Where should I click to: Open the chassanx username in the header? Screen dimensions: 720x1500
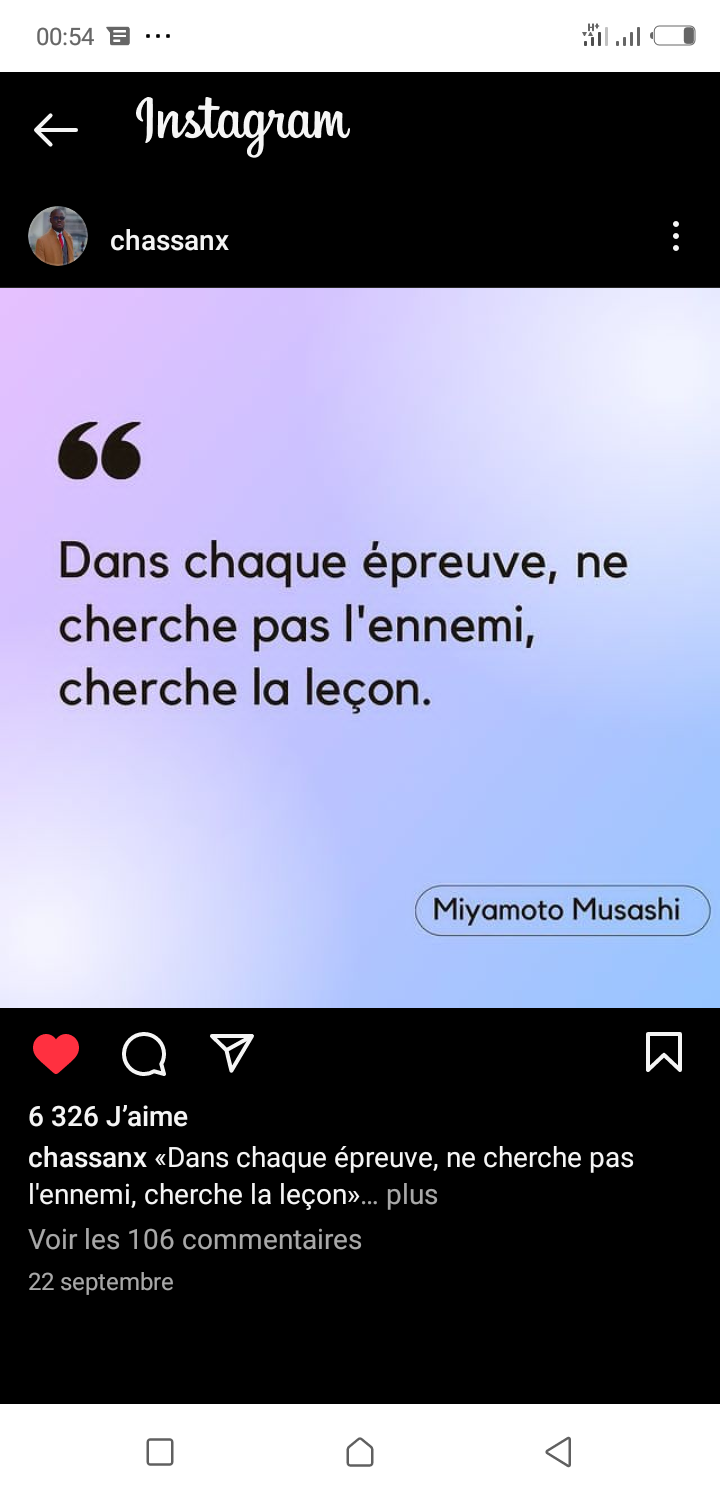click(x=169, y=241)
